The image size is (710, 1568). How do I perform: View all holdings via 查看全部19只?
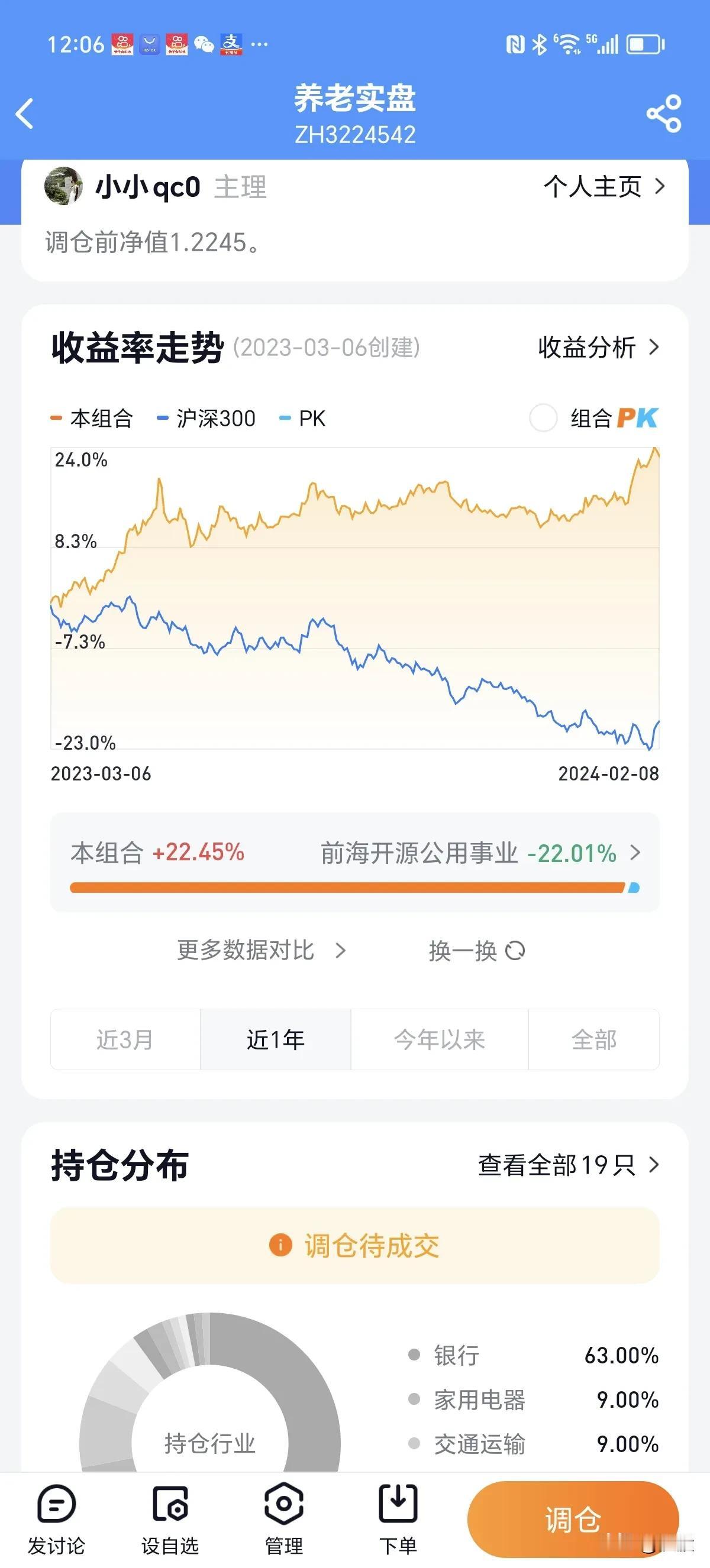click(x=569, y=1165)
